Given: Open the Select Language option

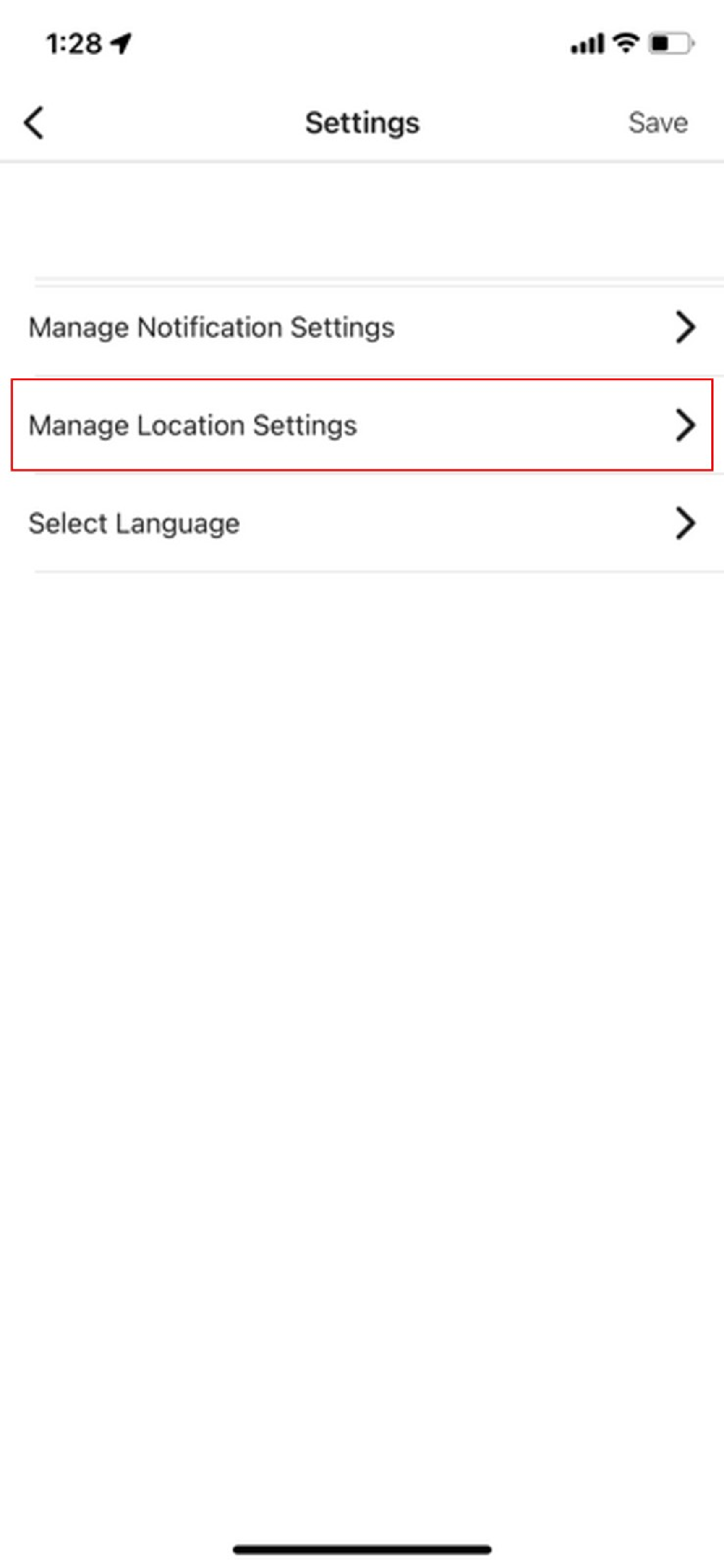Looking at the screenshot, I should (362, 524).
